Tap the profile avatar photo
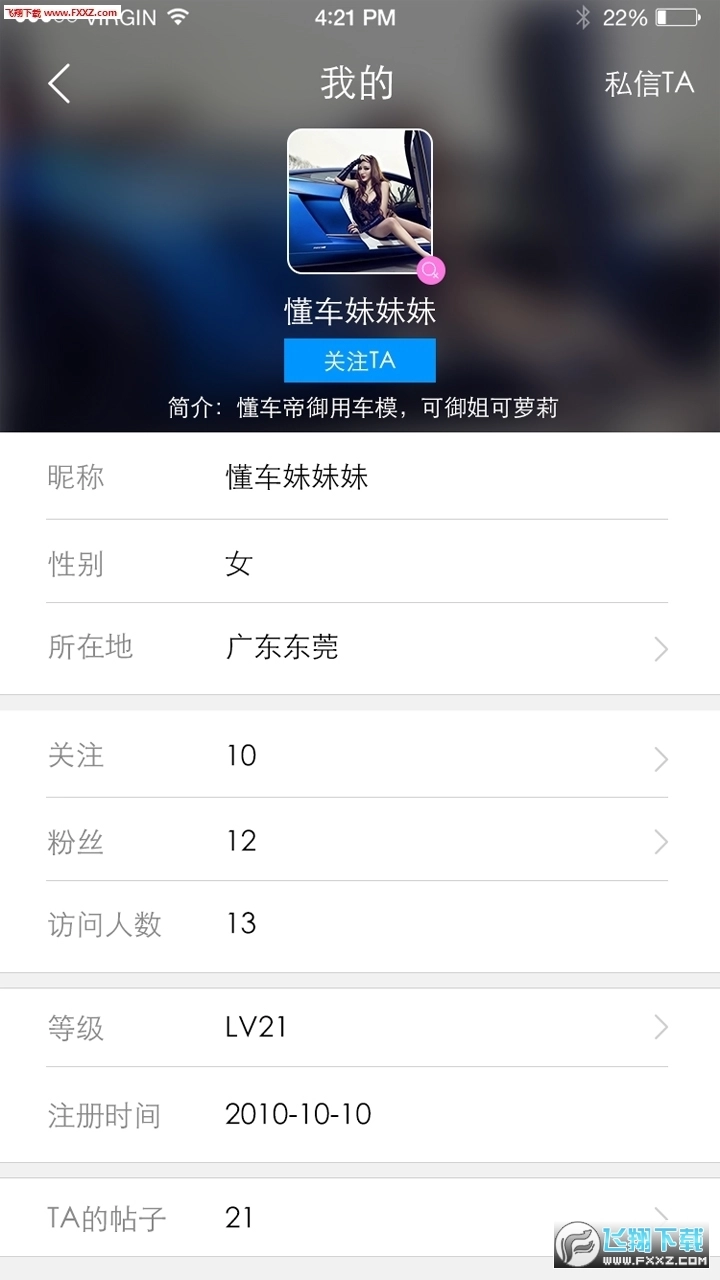Image resolution: width=720 pixels, height=1280 pixels. point(360,200)
